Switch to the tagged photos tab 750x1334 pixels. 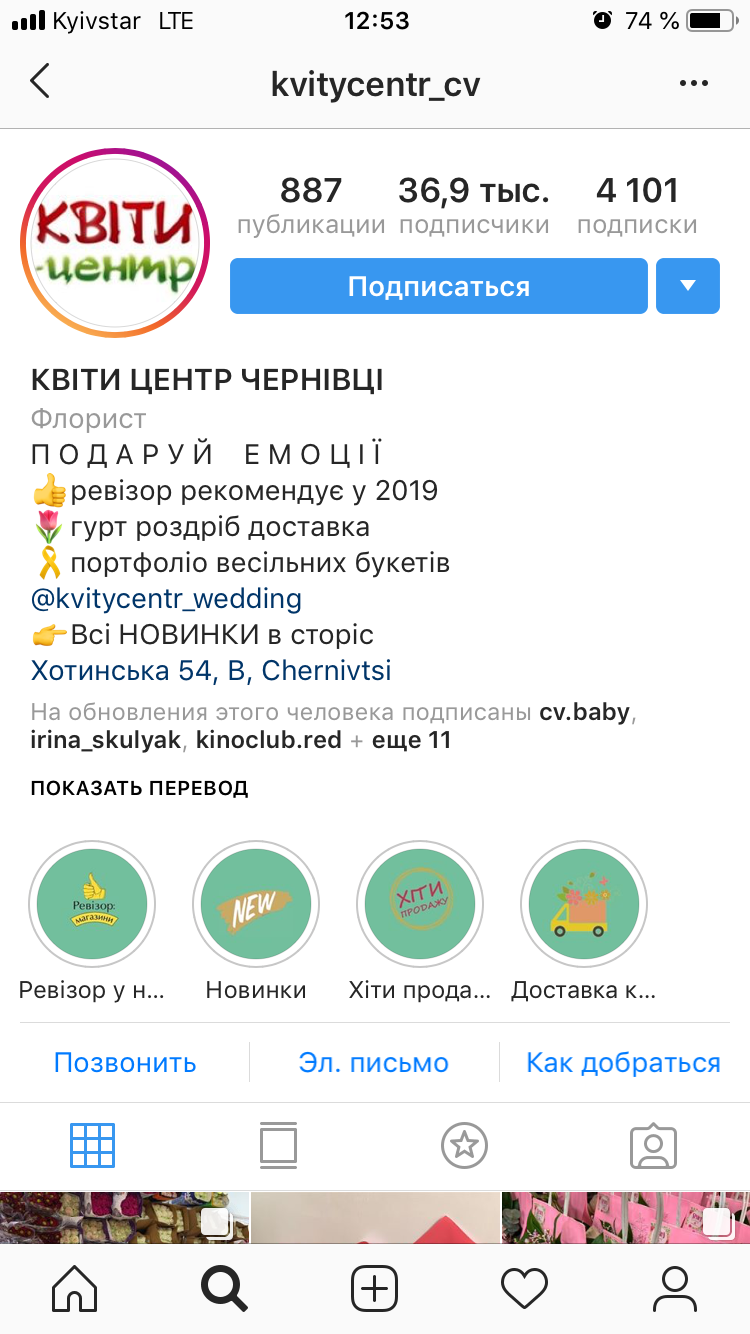pos(653,1145)
